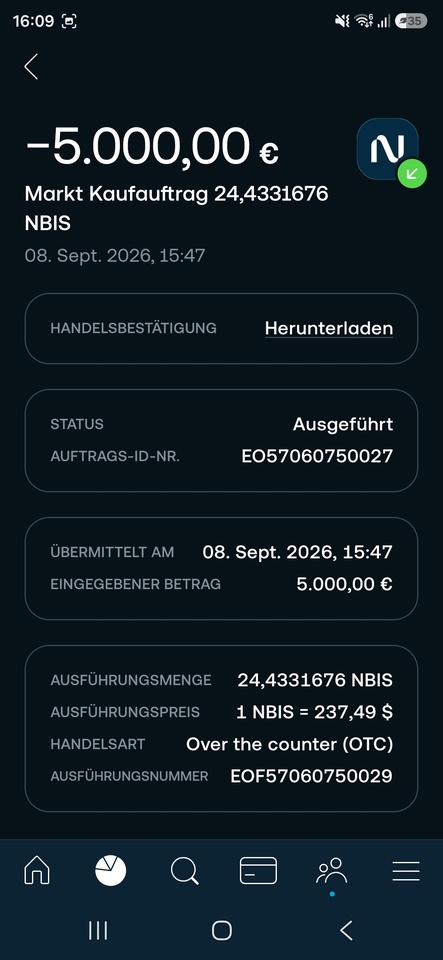The image size is (443, 960).
Task: Open the search tab
Action: pos(185,870)
